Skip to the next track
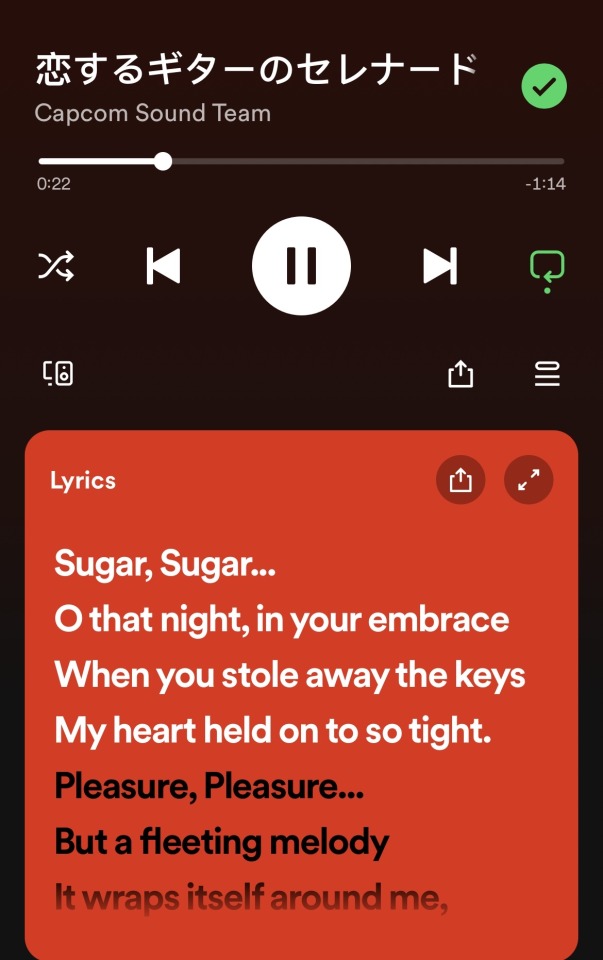The width and height of the screenshot is (603, 960). point(439,266)
